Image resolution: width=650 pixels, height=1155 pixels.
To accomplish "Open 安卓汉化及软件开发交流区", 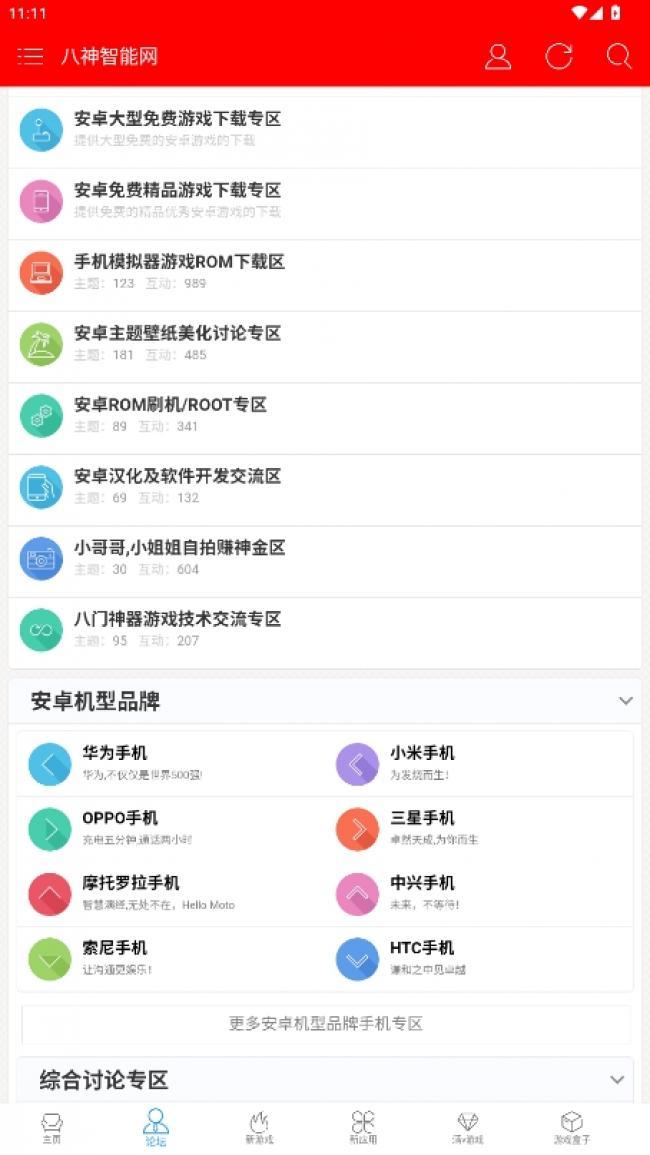I will (325, 488).
